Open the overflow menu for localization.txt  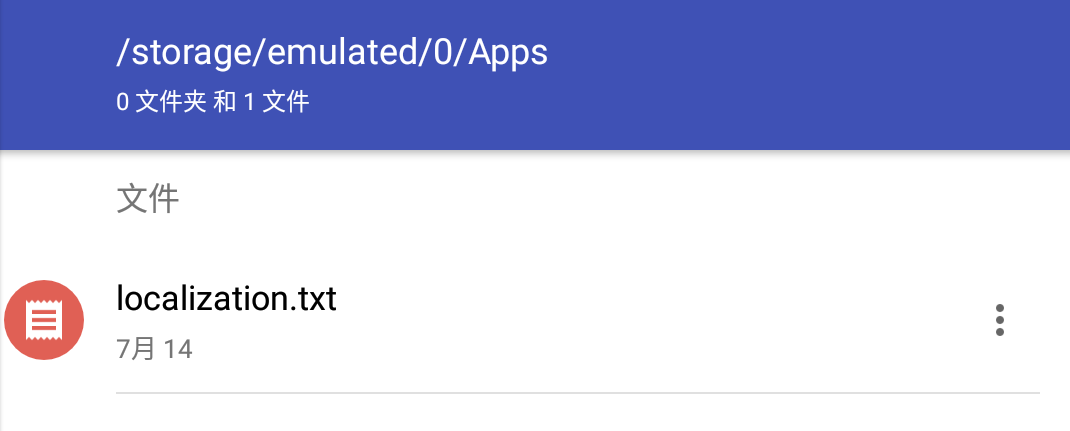click(999, 320)
